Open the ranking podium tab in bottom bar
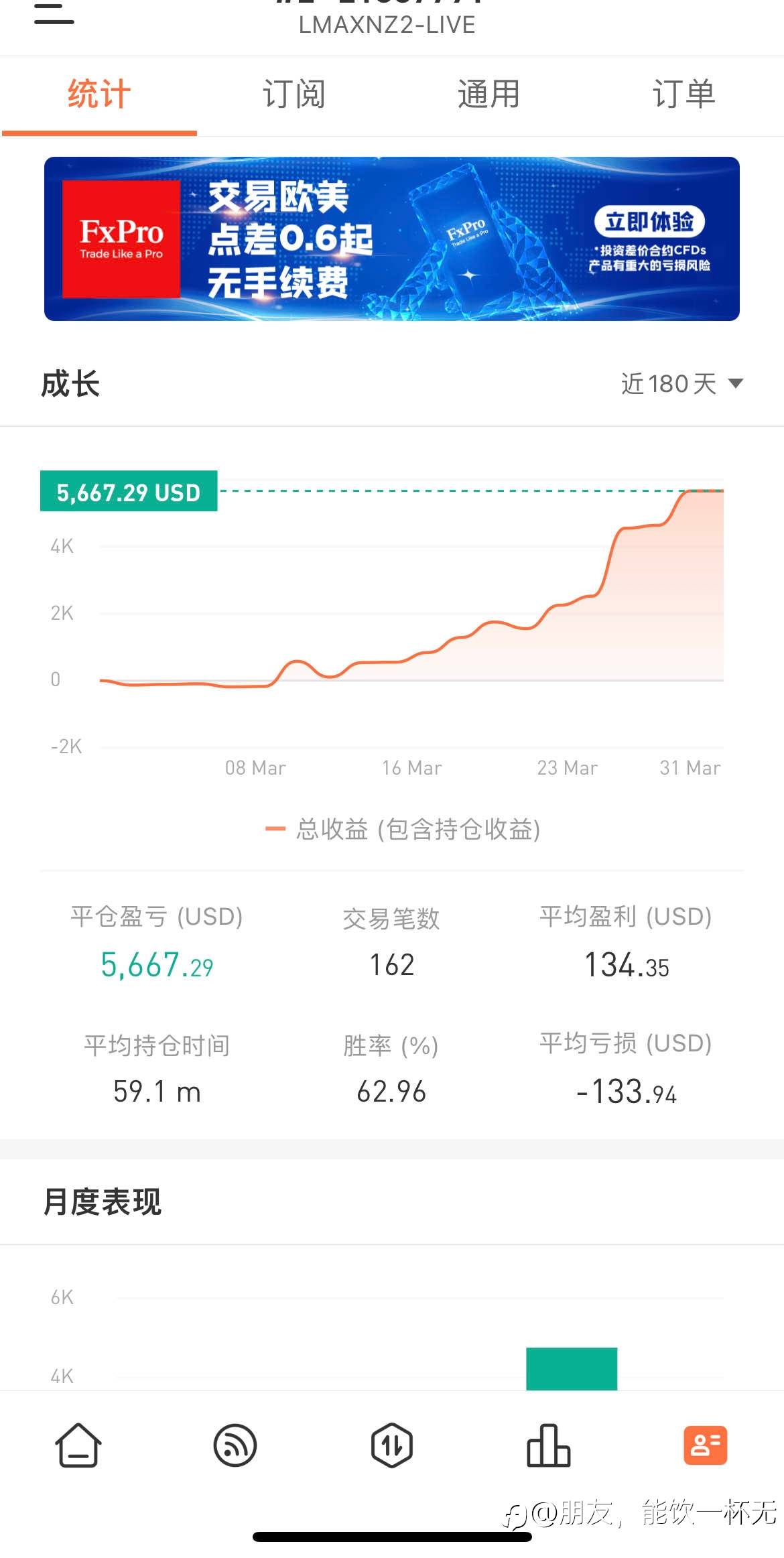The height and width of the screenshot is (1558, 784). tap(549, 1445)
